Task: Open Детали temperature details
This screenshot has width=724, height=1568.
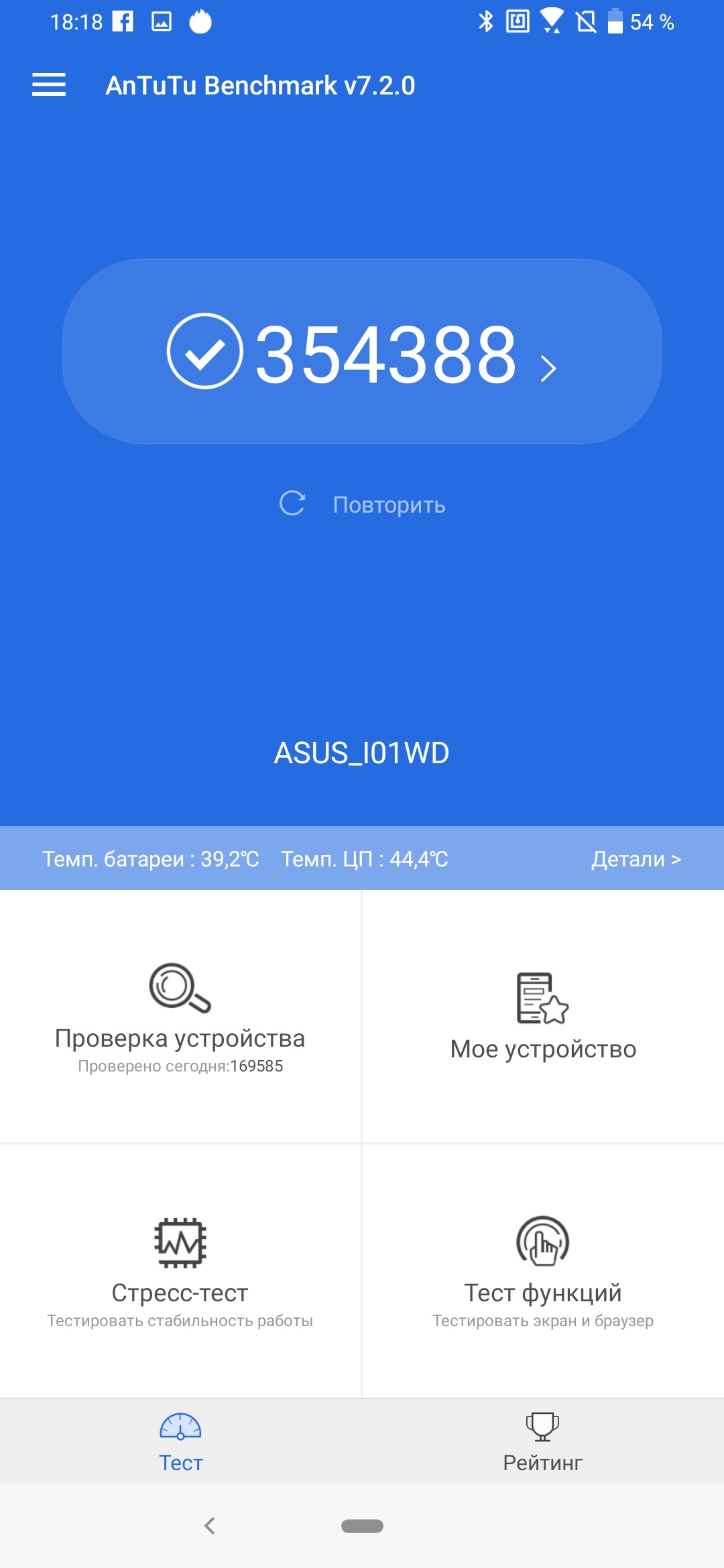Action: coord(636,859)
